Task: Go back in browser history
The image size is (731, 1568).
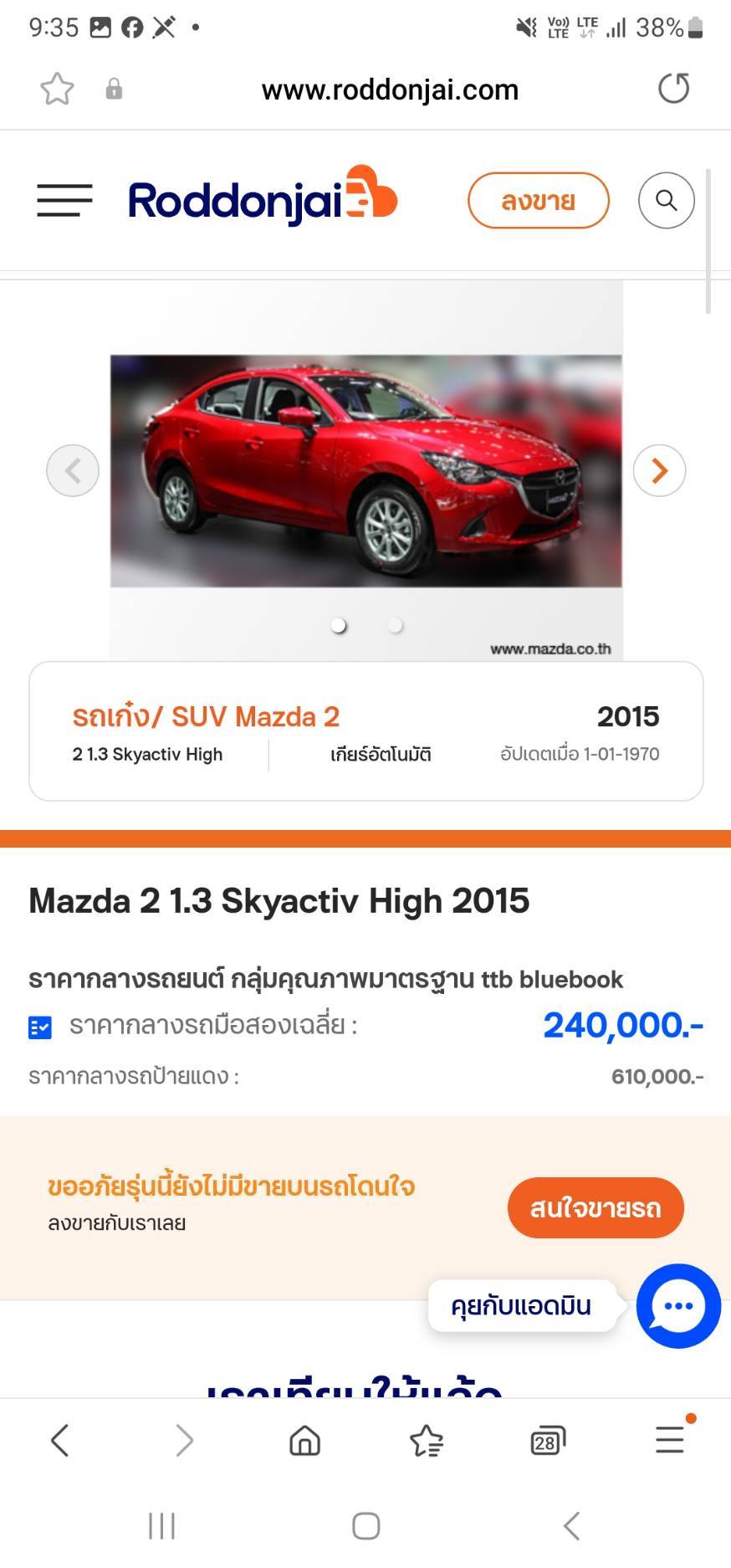Action: tap(60, 1440)
